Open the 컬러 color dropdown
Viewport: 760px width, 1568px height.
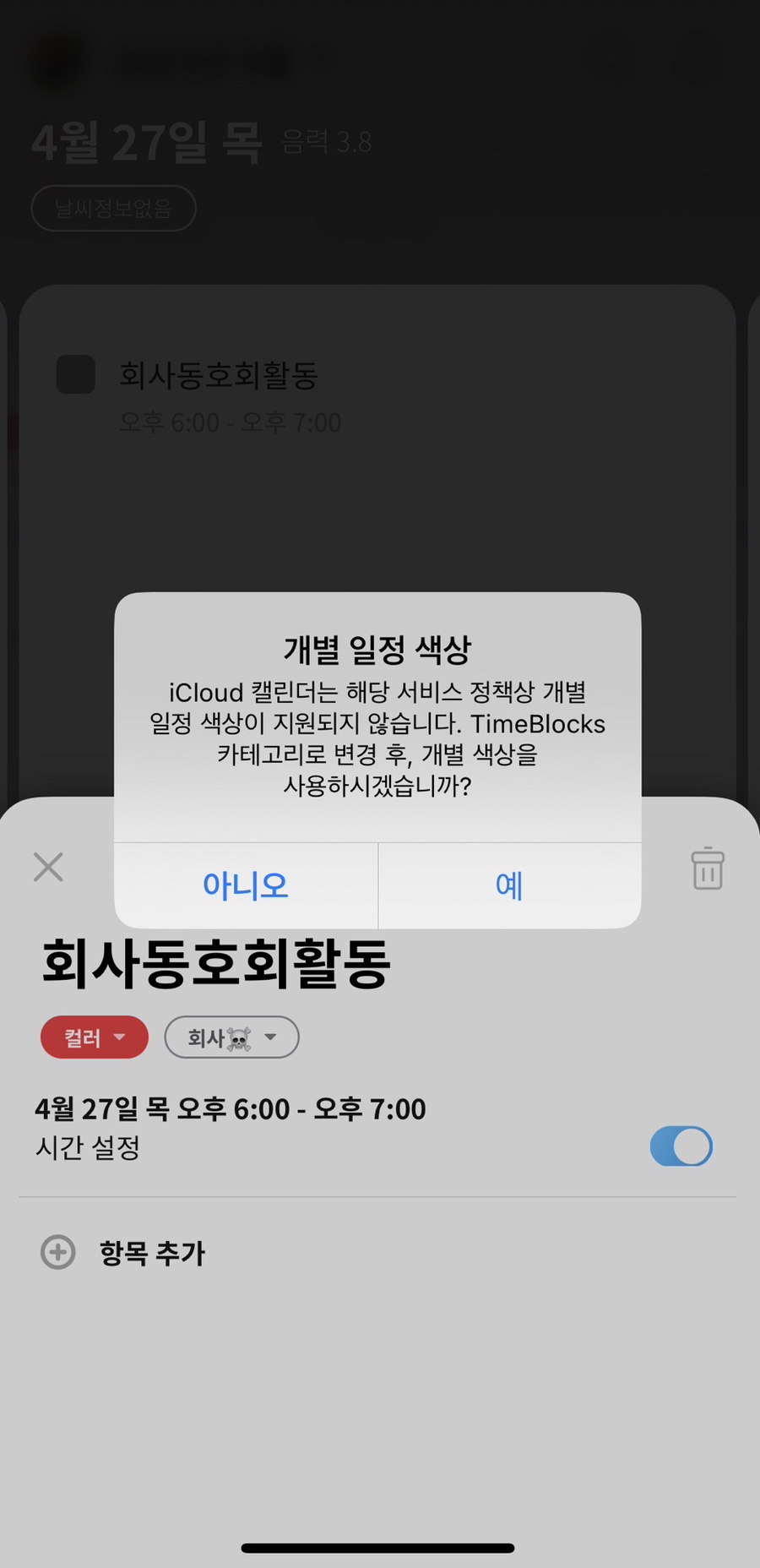pyautogui.click(x=95, y=1037)
